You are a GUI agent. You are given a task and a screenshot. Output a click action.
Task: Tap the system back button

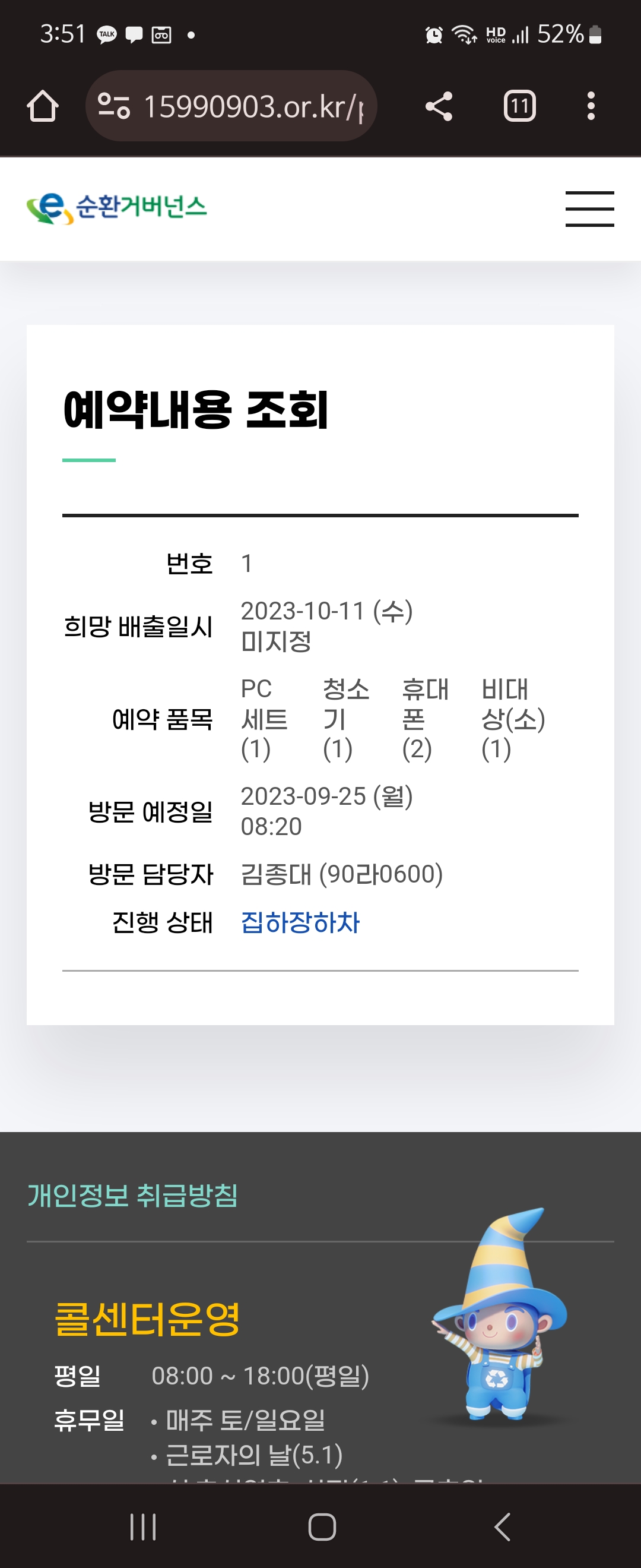(502, 1526)
